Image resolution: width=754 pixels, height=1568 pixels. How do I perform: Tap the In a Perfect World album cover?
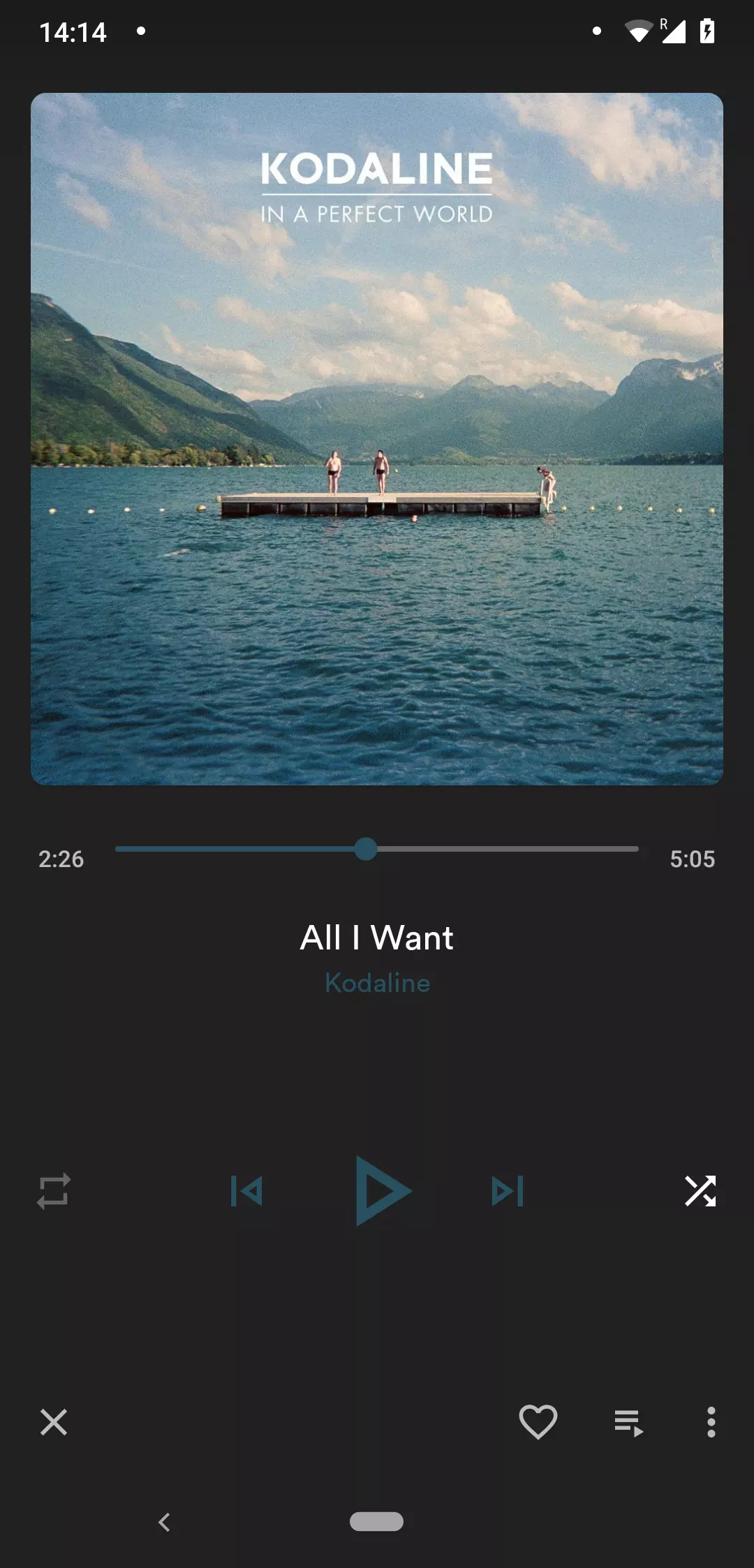coord(377,439)
